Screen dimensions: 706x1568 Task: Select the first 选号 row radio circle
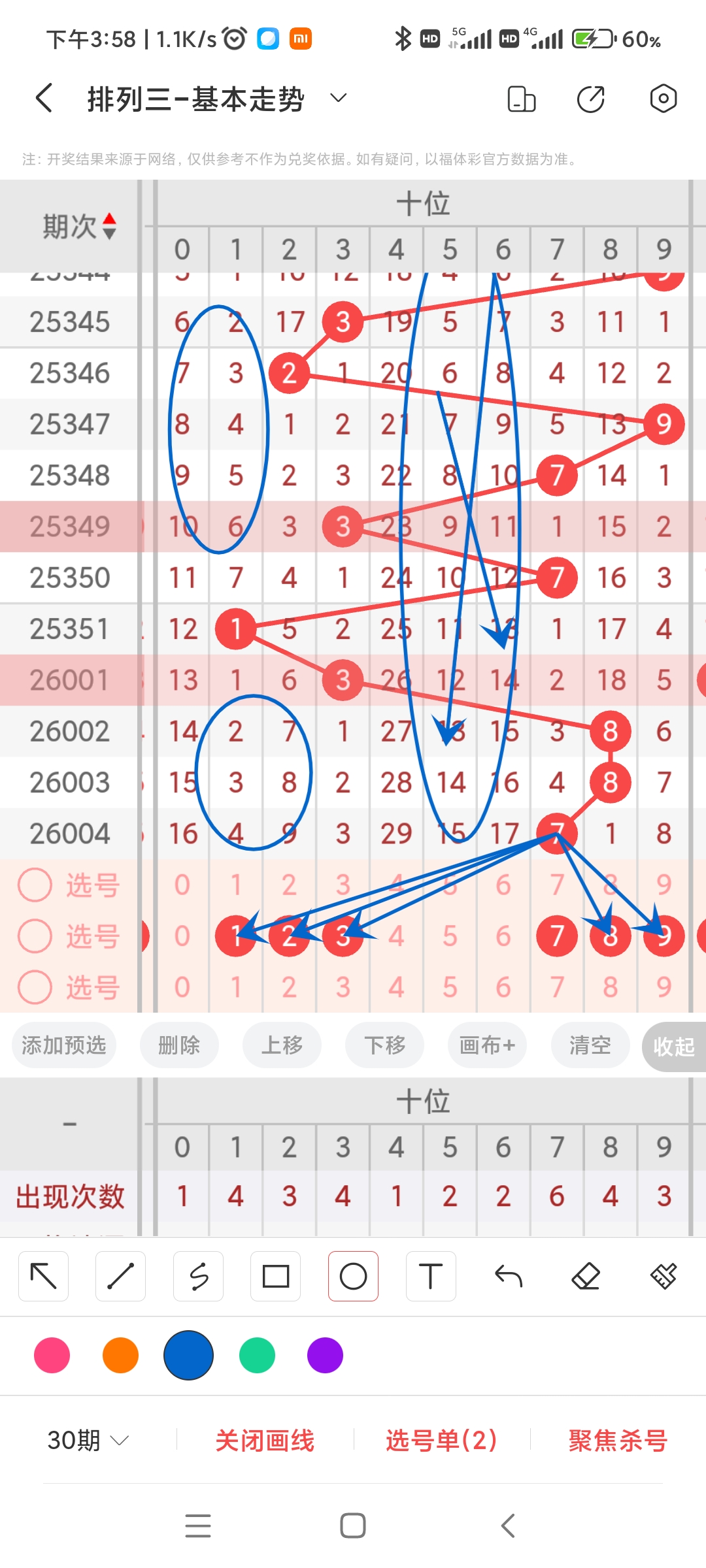[35, 885]
